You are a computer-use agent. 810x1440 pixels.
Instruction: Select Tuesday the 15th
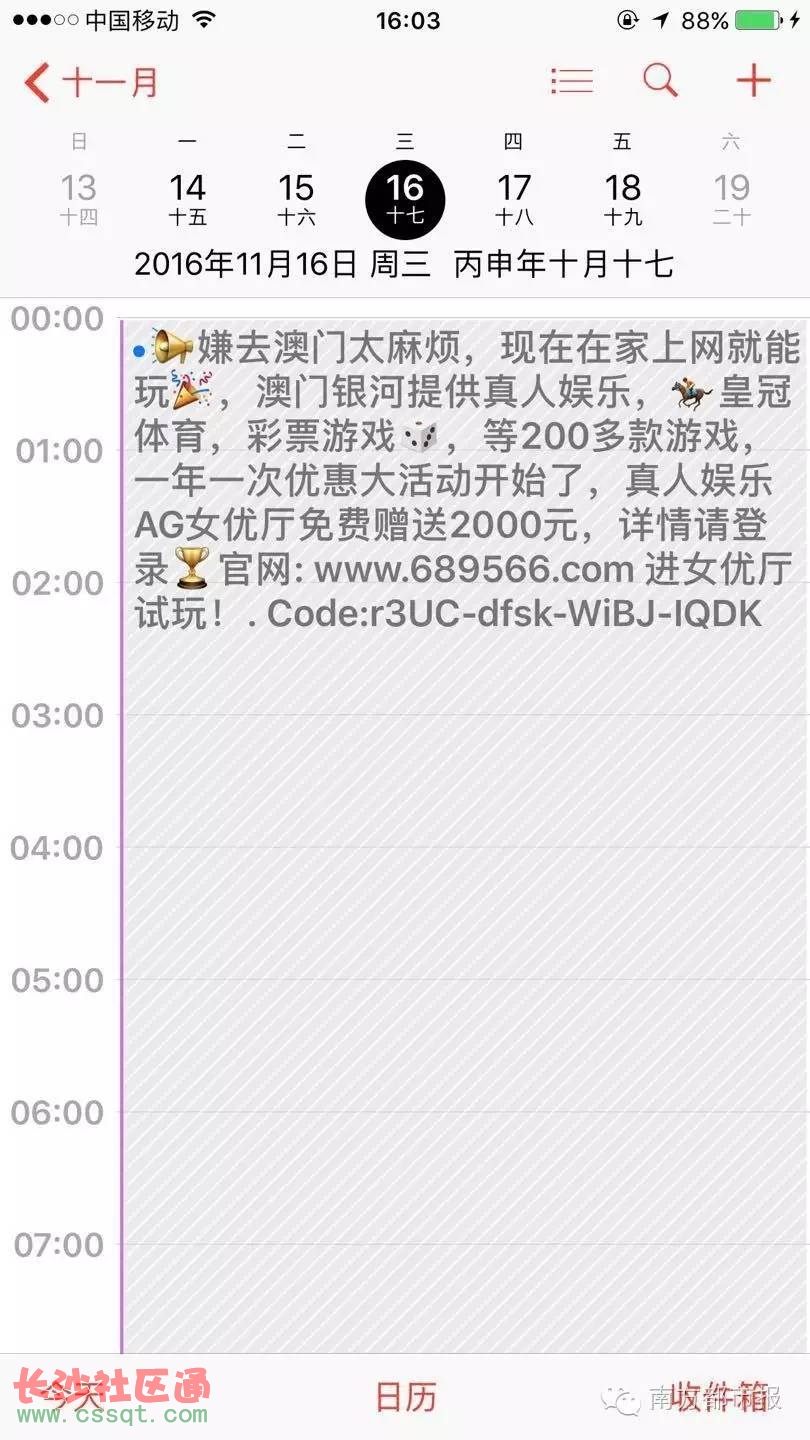pyautogui.click(x=296, y=198)
